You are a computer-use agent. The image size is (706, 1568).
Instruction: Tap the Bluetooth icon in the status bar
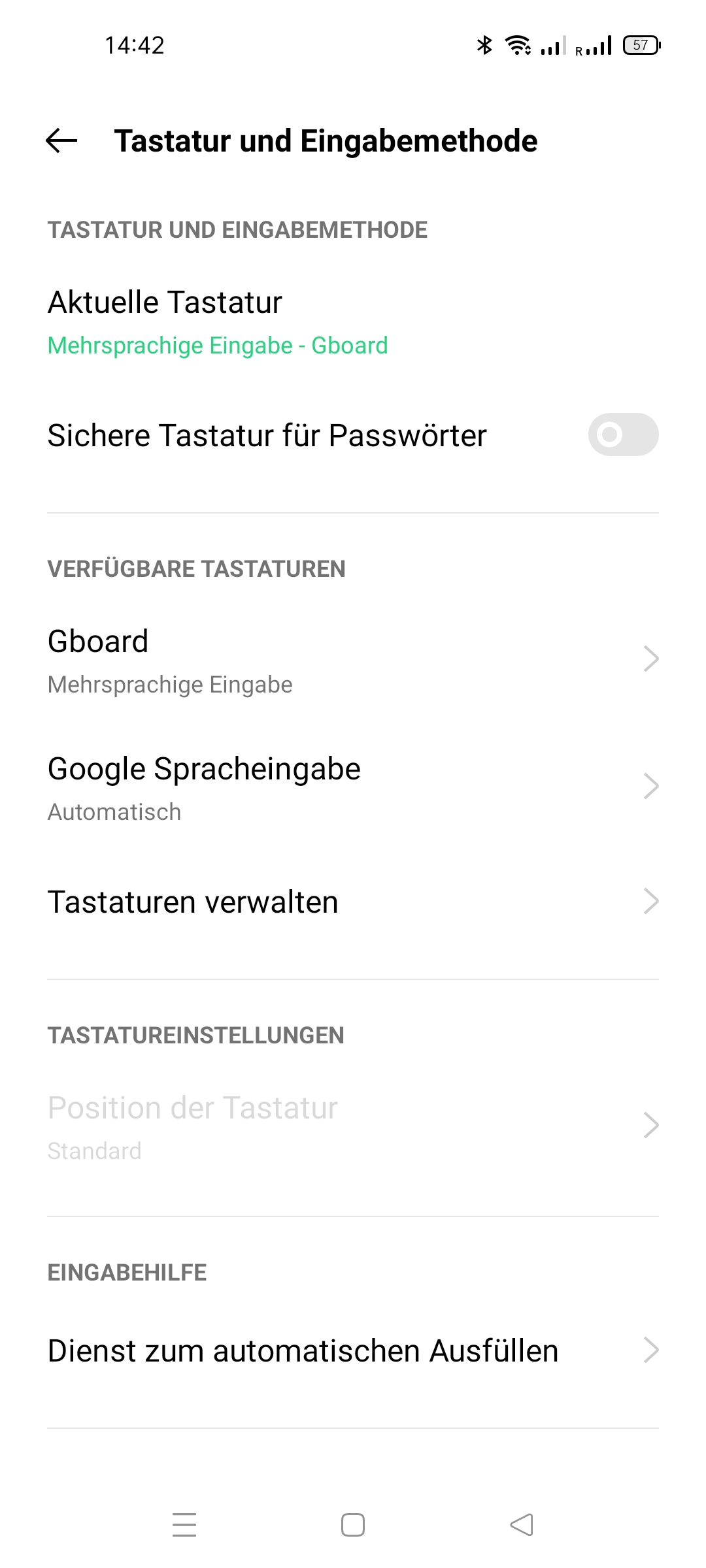(x=484, y=46)
